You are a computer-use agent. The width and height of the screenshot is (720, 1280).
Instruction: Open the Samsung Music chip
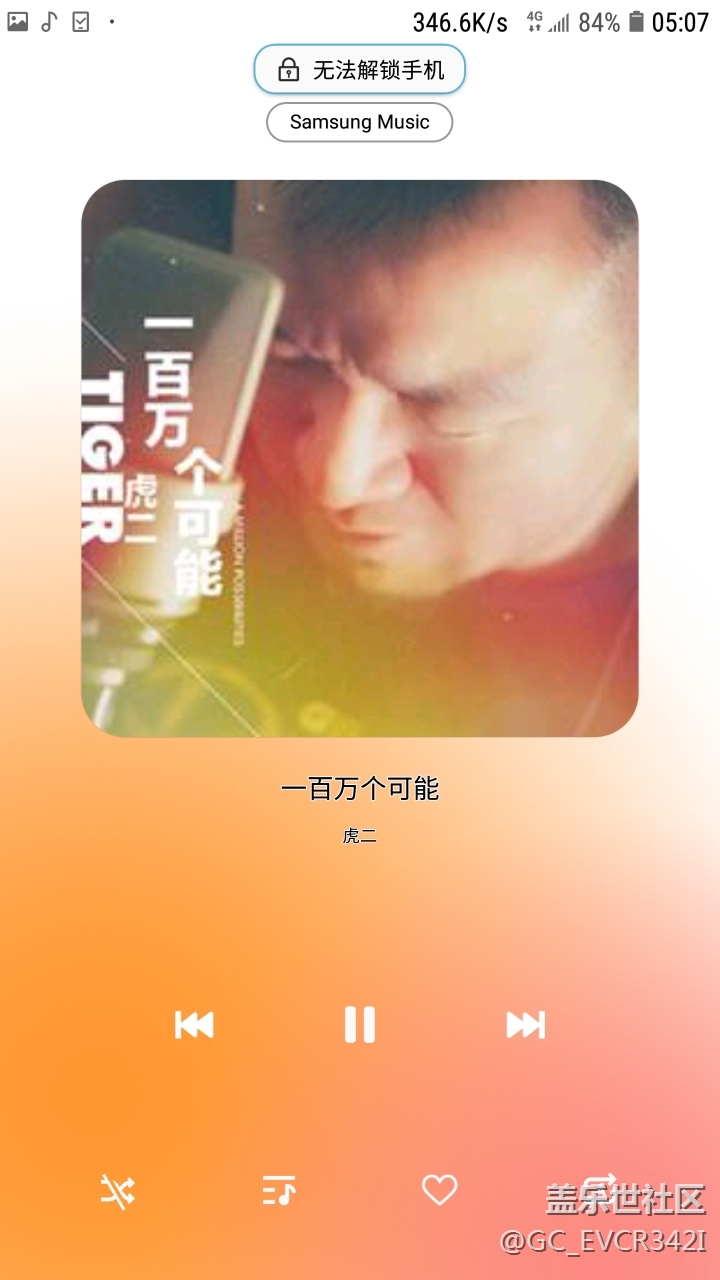tap(360, 122)
